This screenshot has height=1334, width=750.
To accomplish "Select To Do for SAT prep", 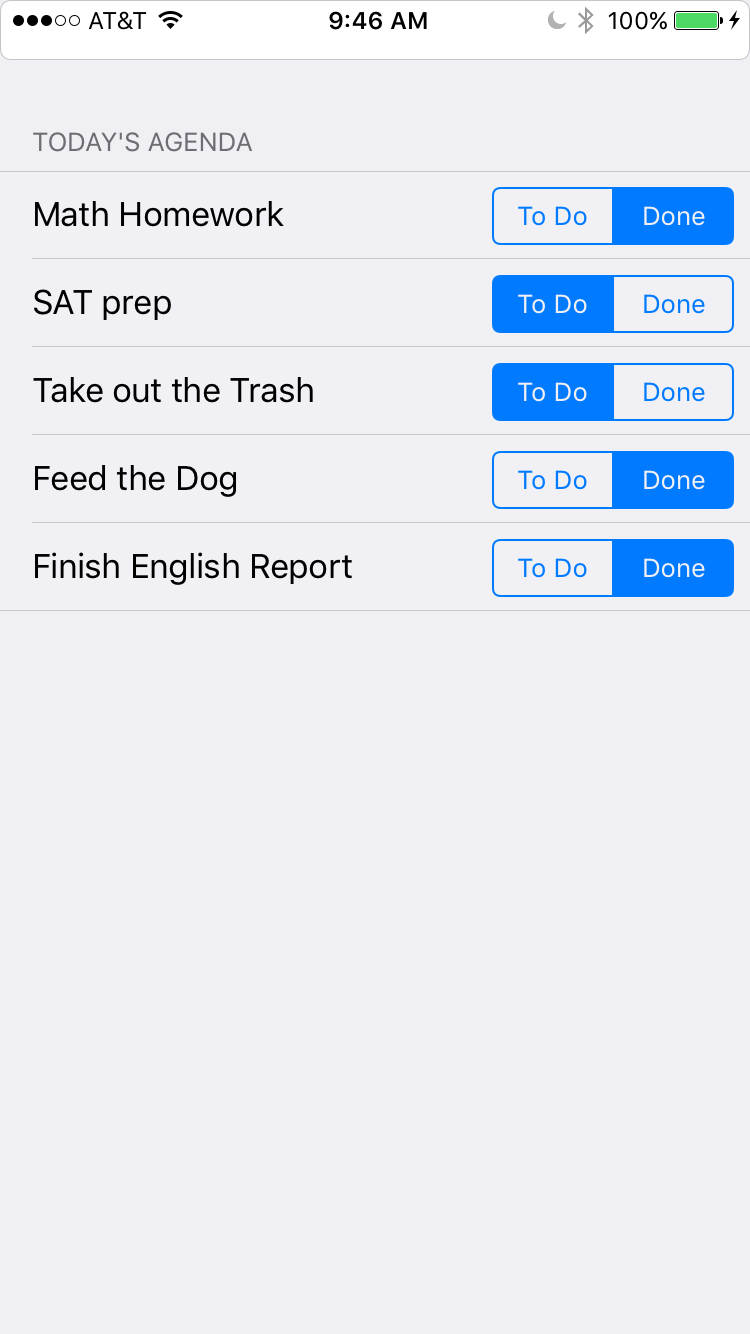I will click(x=552, y=304).
